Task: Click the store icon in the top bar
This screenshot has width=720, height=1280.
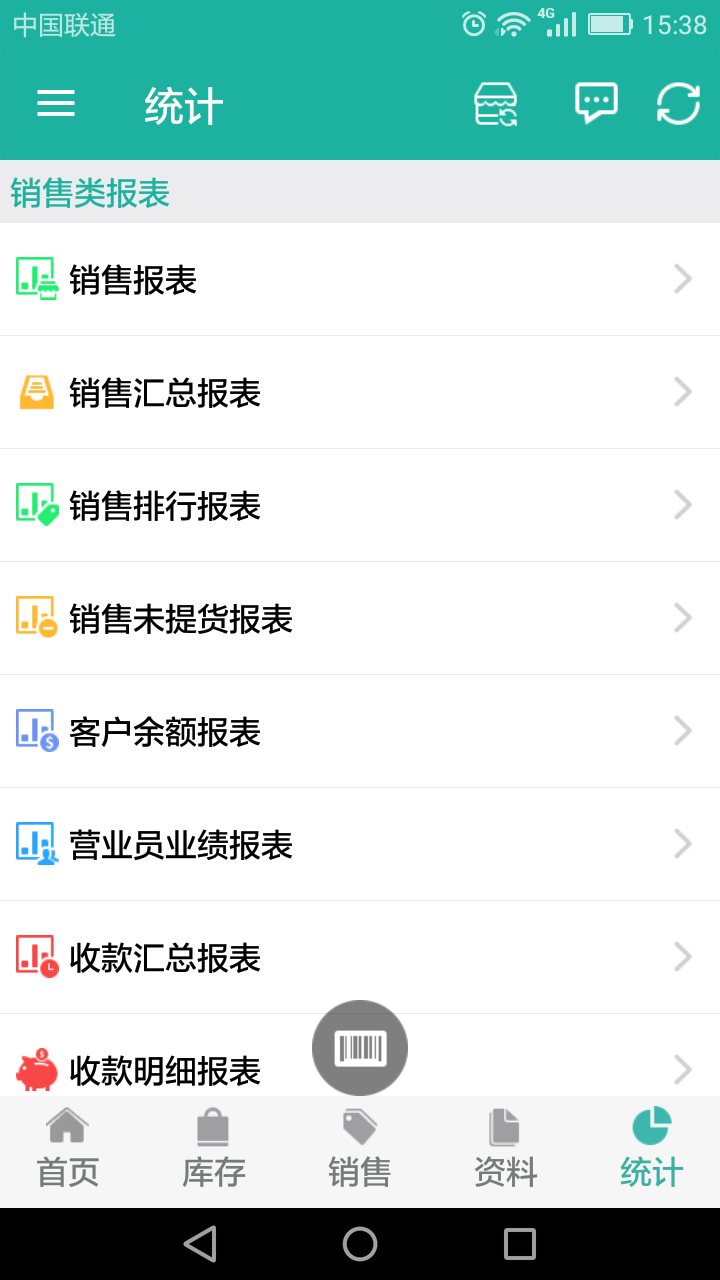Action: click(497, 103)
